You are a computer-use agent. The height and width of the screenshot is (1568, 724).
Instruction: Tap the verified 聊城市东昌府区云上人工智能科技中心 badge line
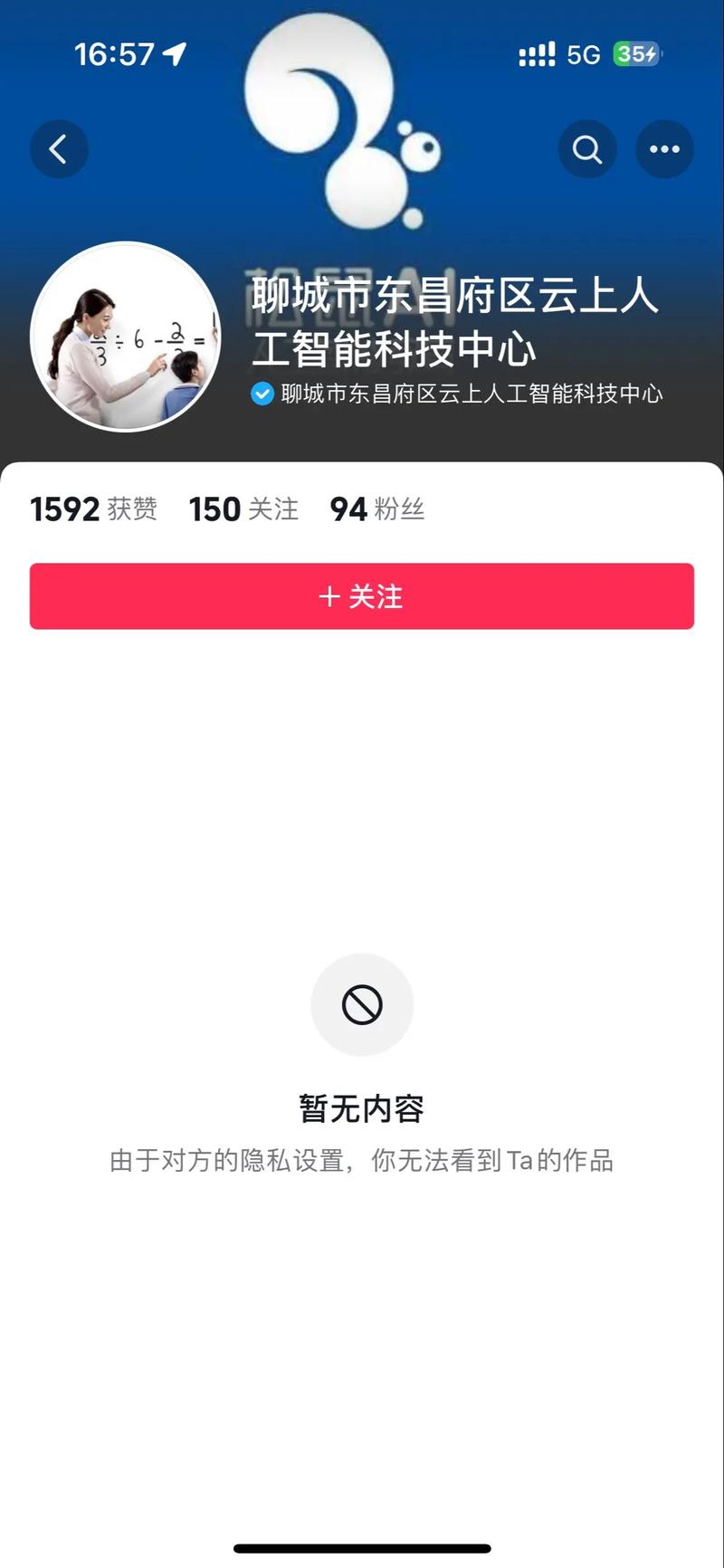pos(457,394)
